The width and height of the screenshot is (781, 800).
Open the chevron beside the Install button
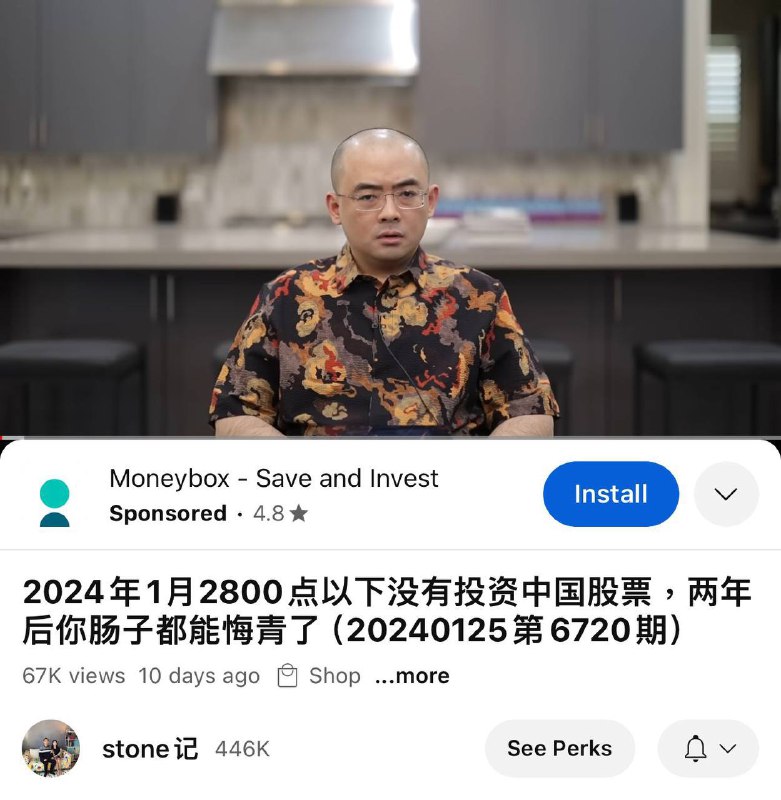tap(727, 494)
